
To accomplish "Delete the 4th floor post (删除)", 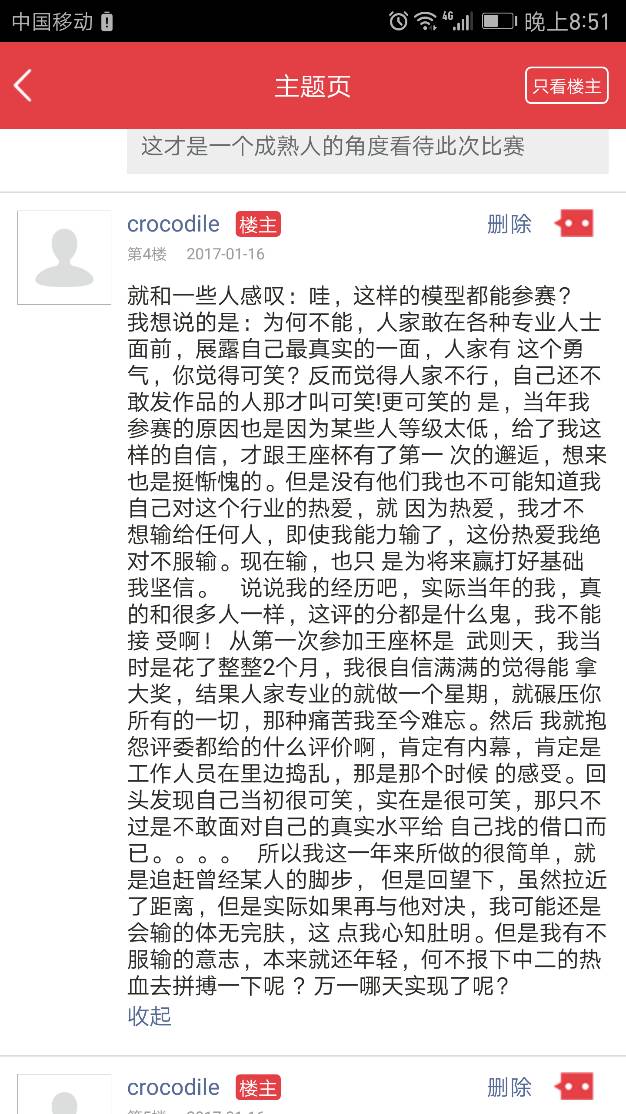I will (509, 224).
